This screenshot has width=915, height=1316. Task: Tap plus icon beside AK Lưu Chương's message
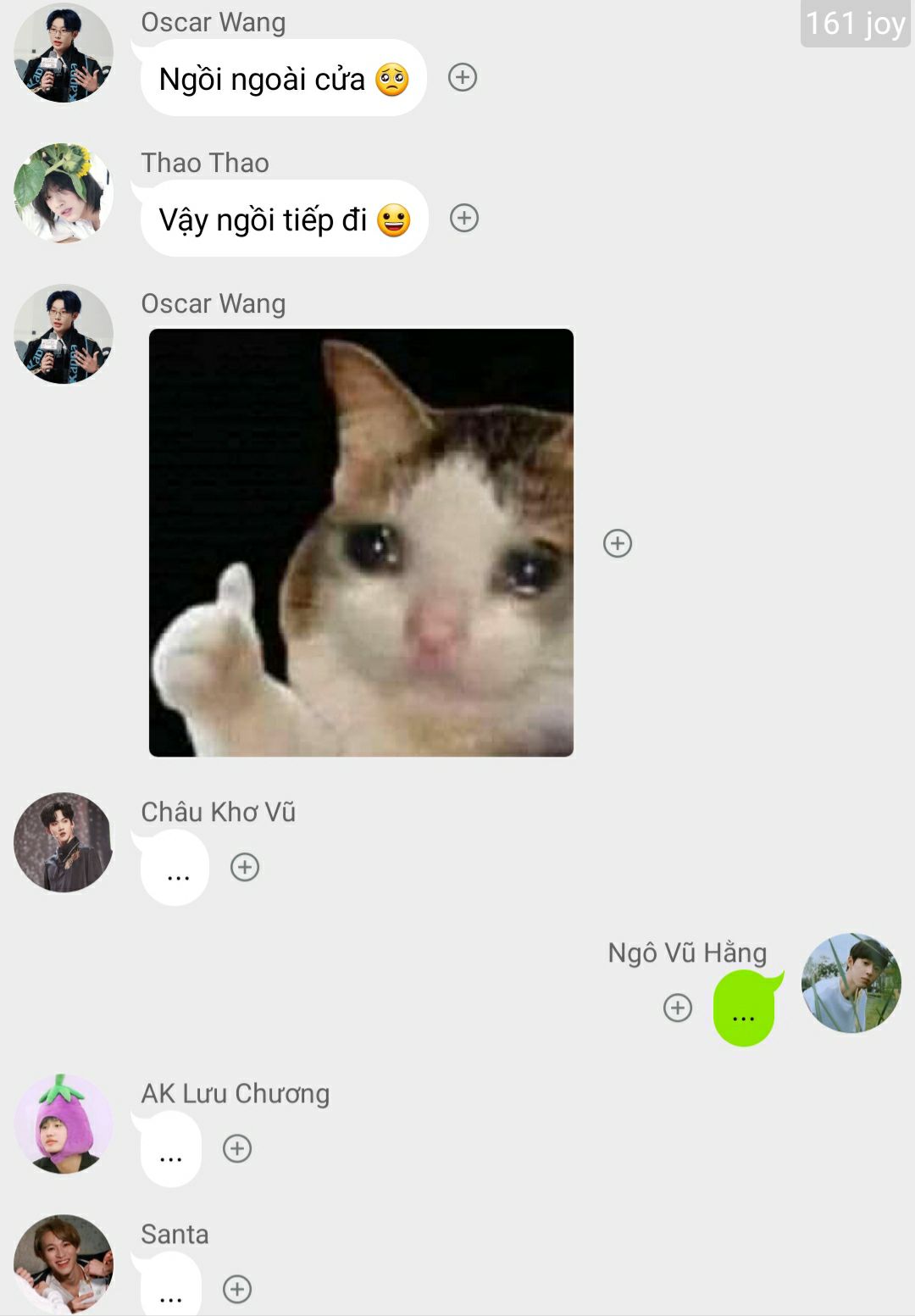pos(237,1148)
